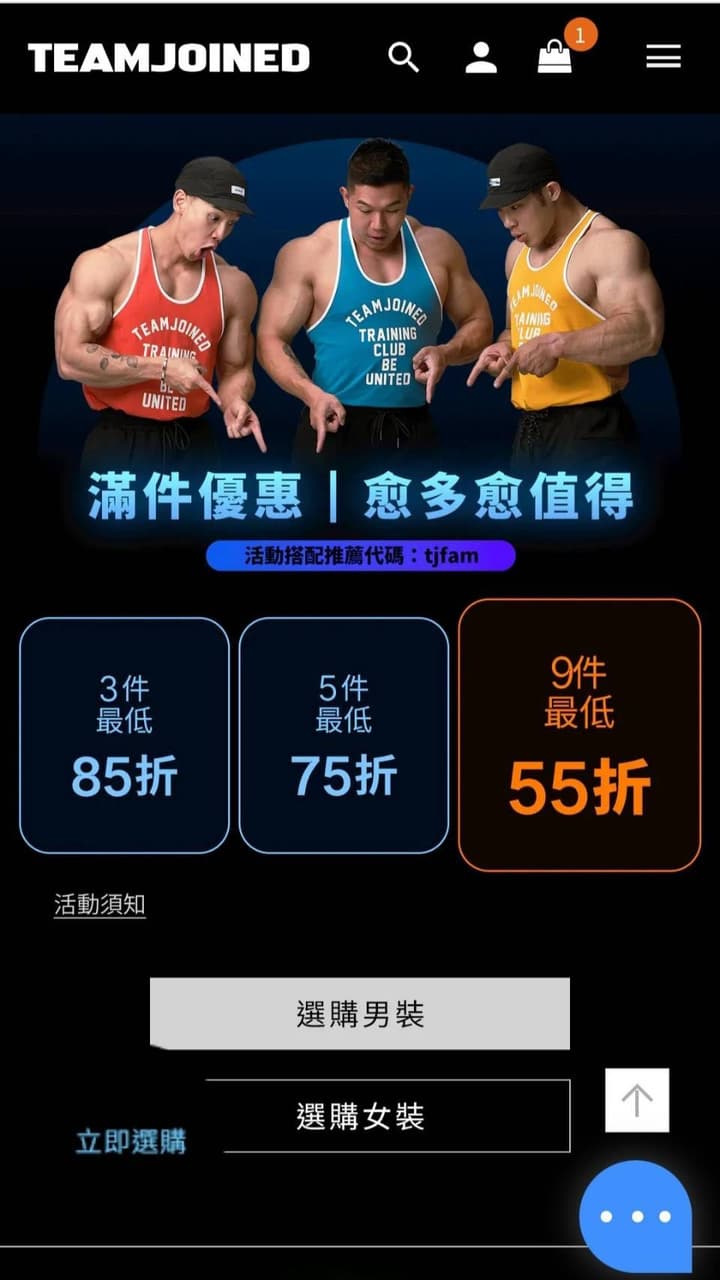Open the search magnifier icon
Image resolution: width=720 pixels, height=1280 pixels.
click(x=403, y=58)
